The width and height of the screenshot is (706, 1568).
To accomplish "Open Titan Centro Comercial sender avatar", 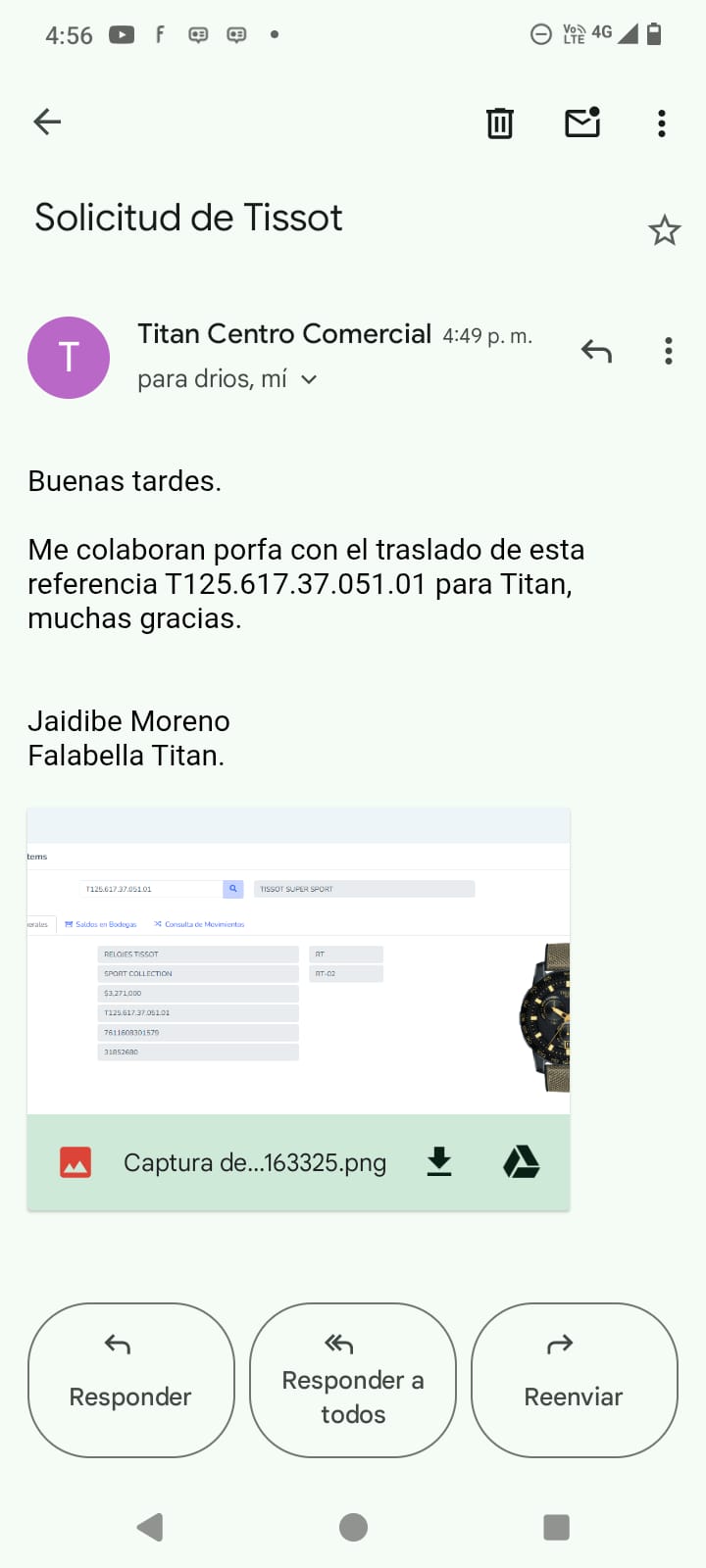I will pyautogui.click(x=69, y=358).
